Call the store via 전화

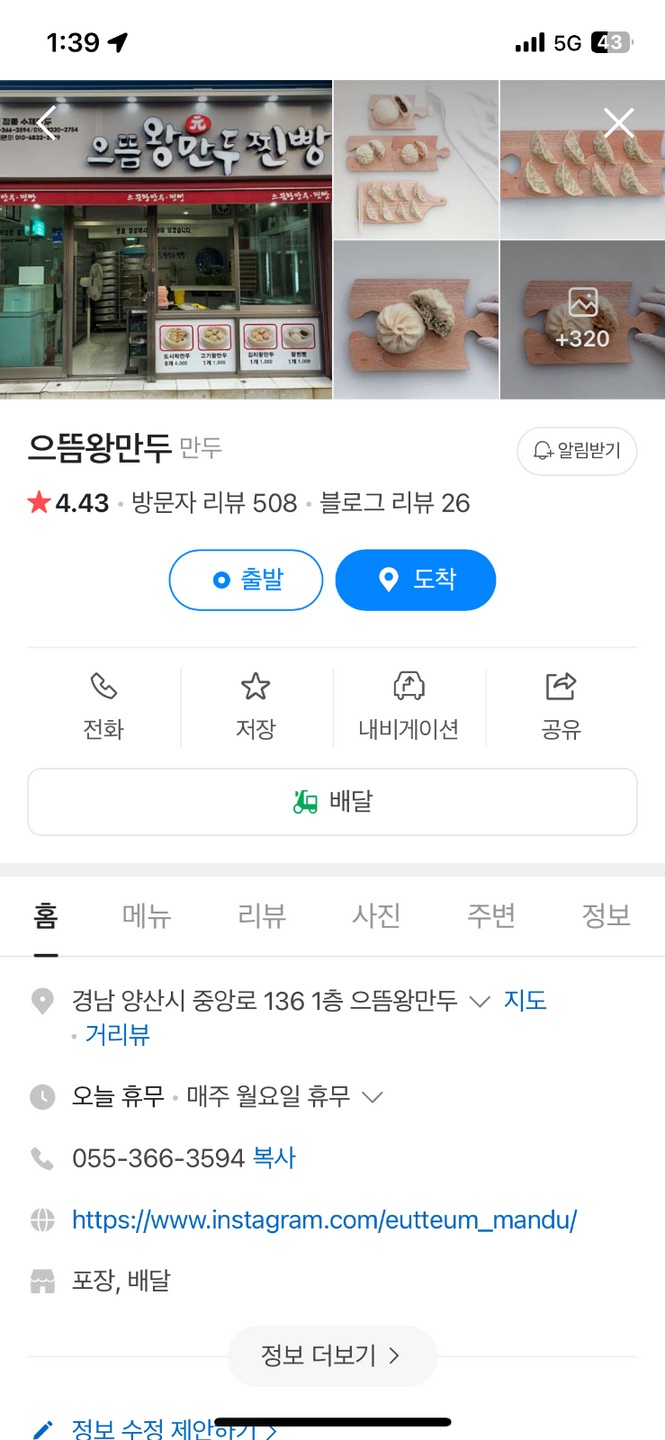[x=103, y=707]
